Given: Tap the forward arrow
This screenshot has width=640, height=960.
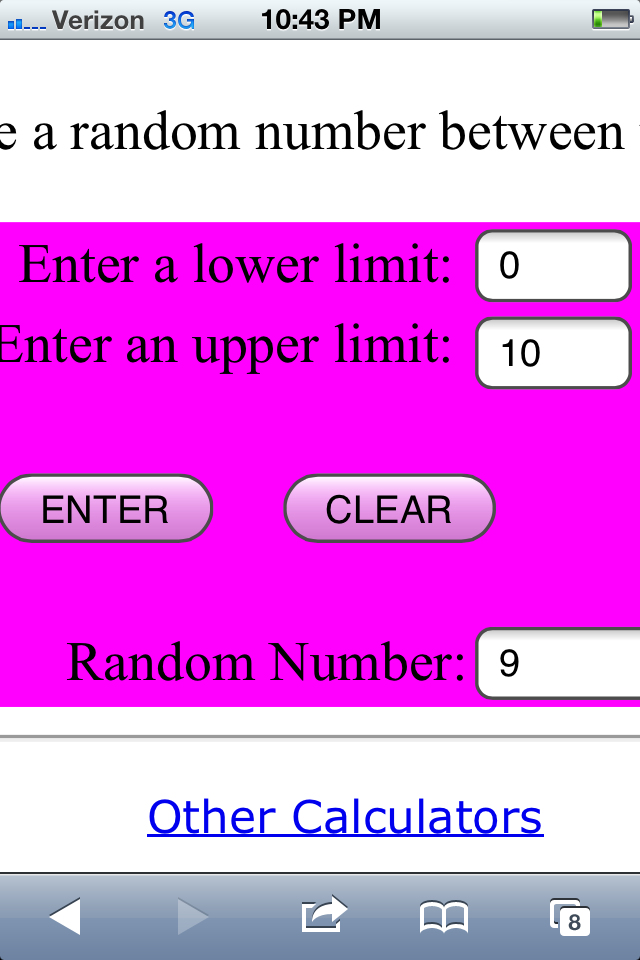Looking at the screenshot, I should tap(193, 917).
